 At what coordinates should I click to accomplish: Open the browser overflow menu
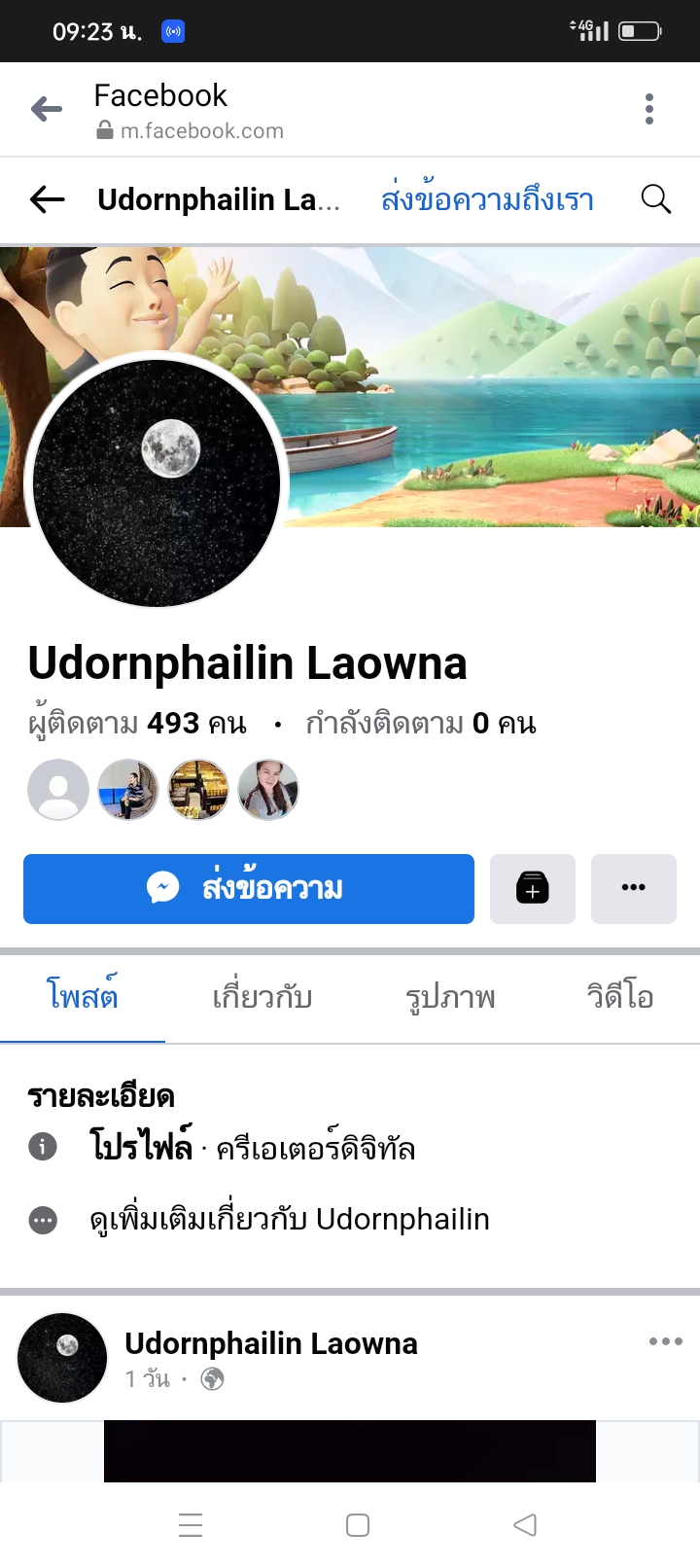648,109
